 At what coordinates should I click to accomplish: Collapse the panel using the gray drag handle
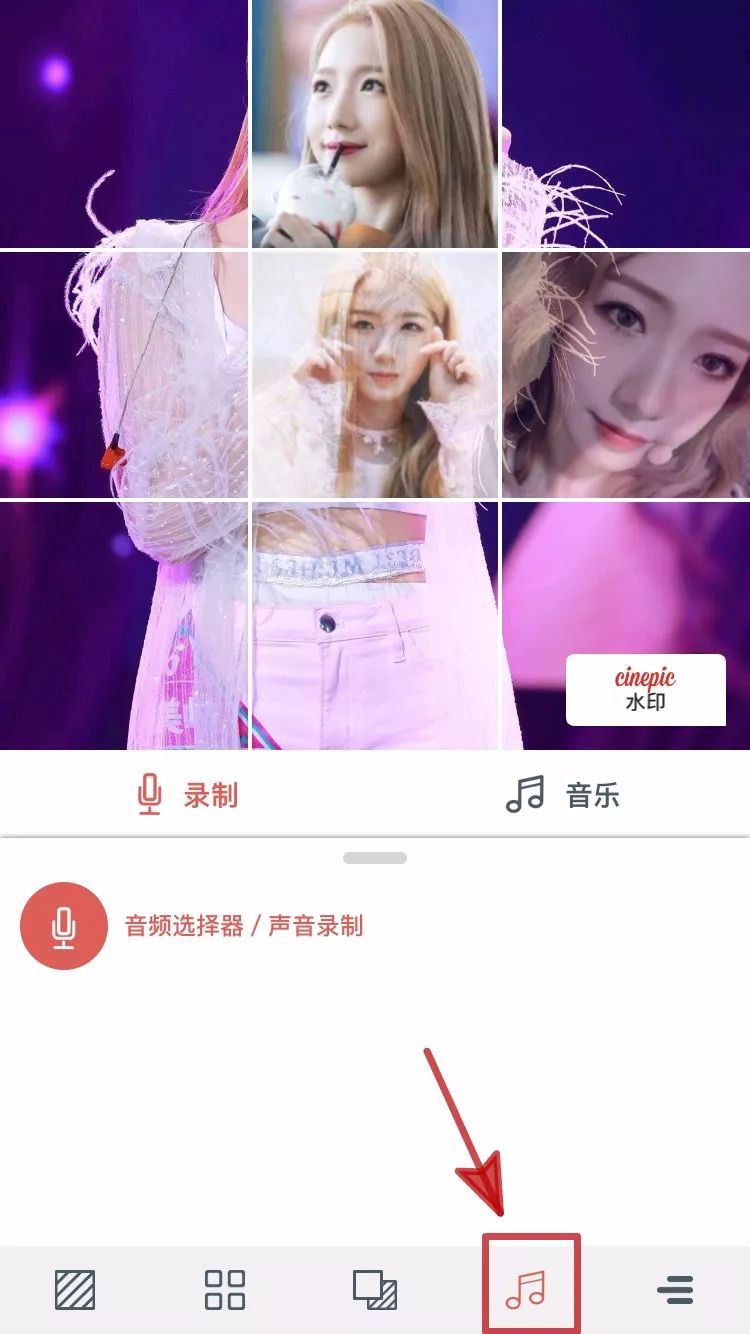[375, 856]
